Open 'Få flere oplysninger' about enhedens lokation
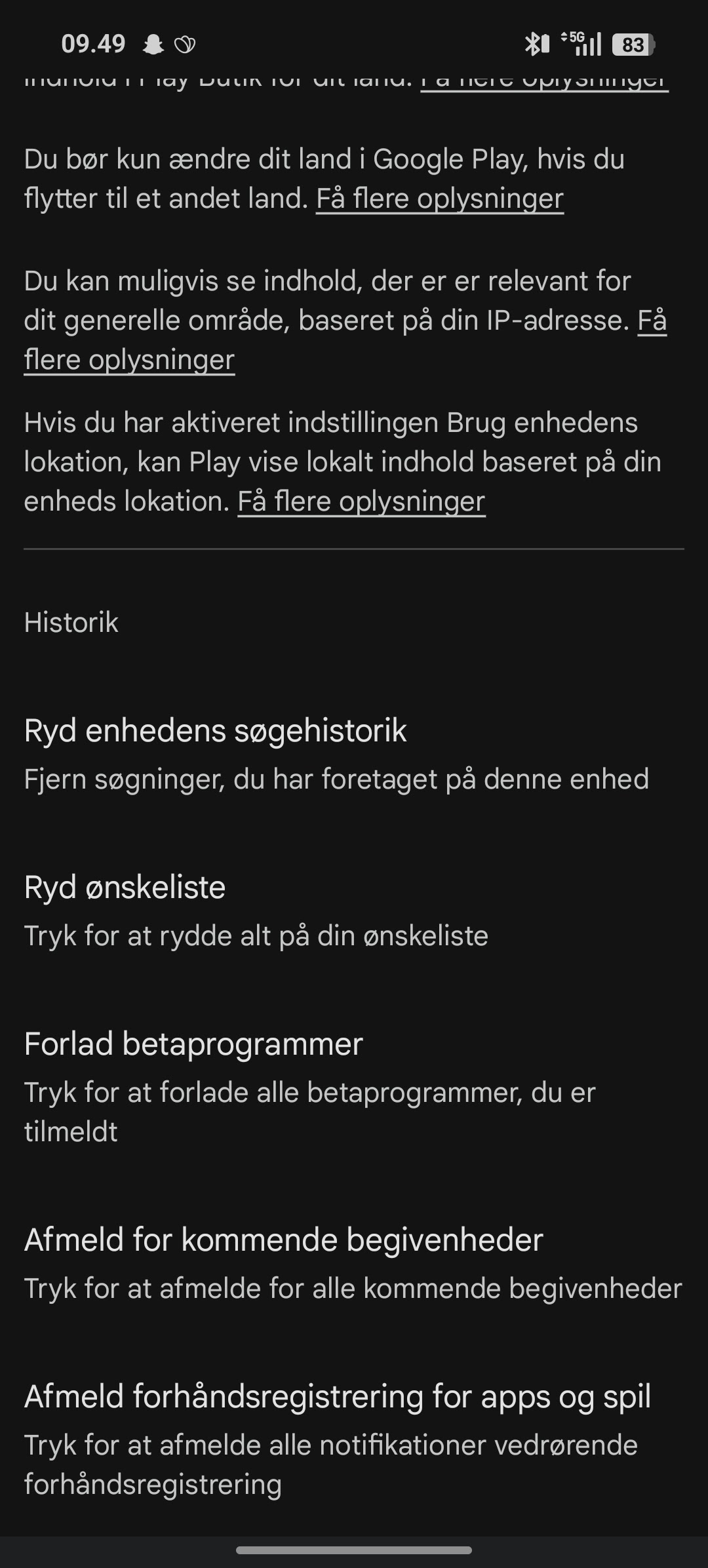708x1568 pixels. [361, 501]
